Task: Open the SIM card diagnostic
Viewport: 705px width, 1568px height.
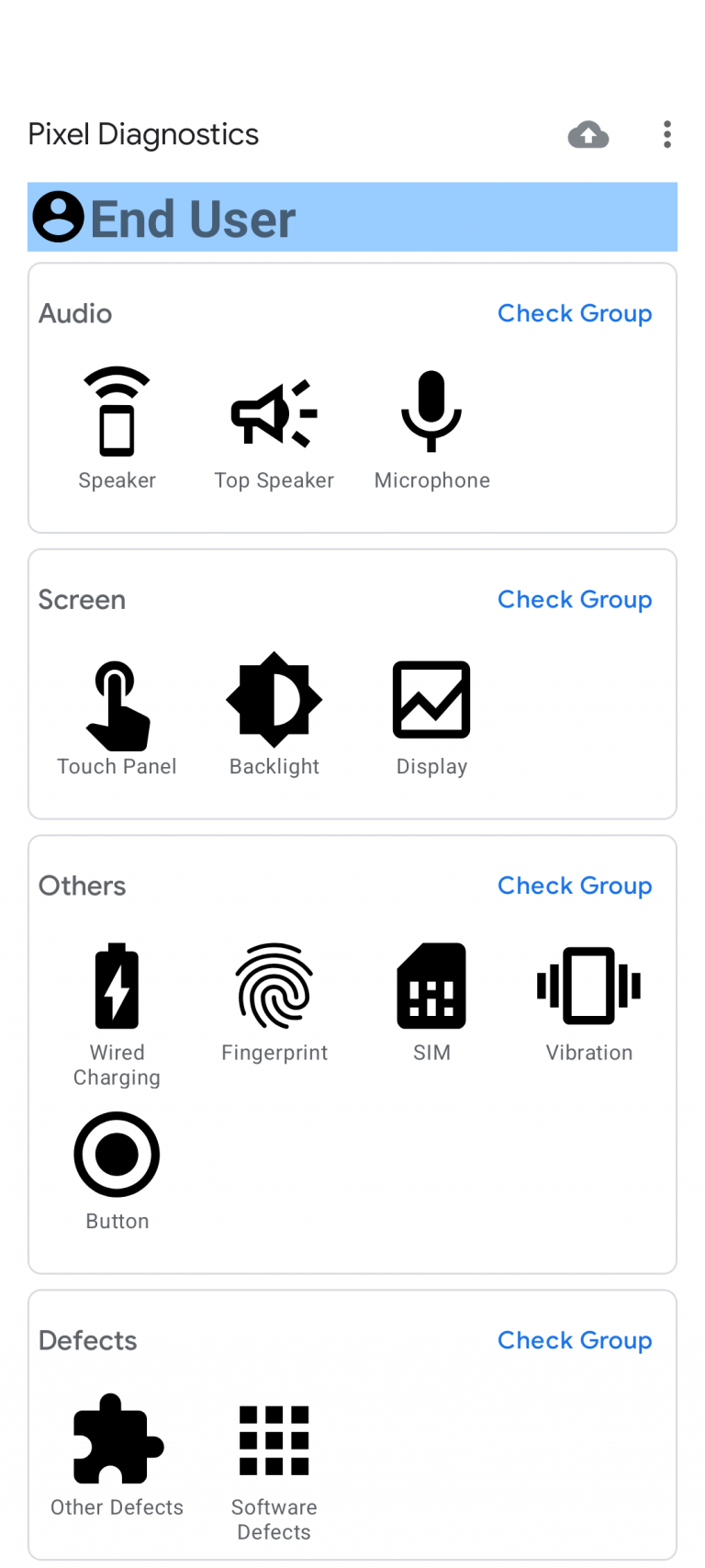Action: click(431, 995)
